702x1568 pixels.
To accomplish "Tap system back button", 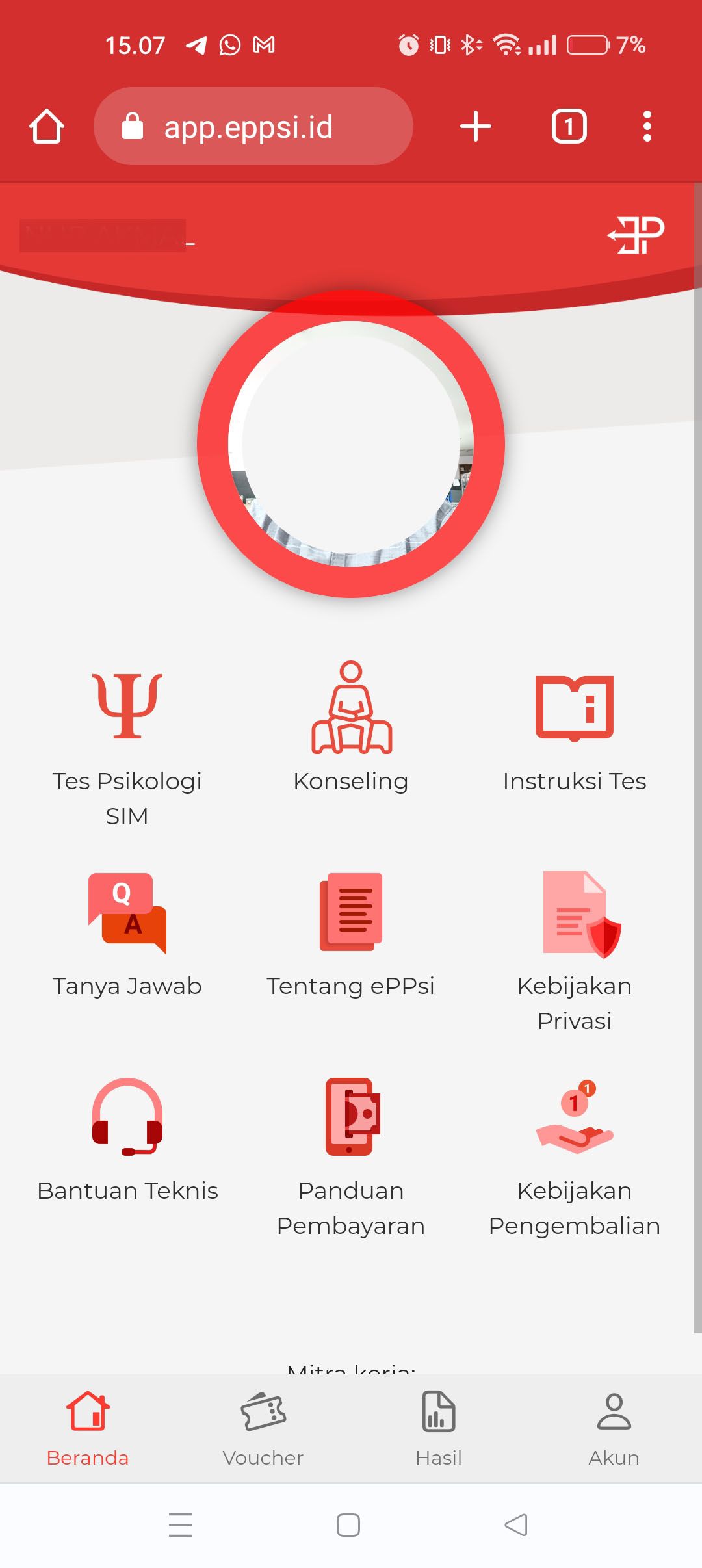I will (516, 1524).
